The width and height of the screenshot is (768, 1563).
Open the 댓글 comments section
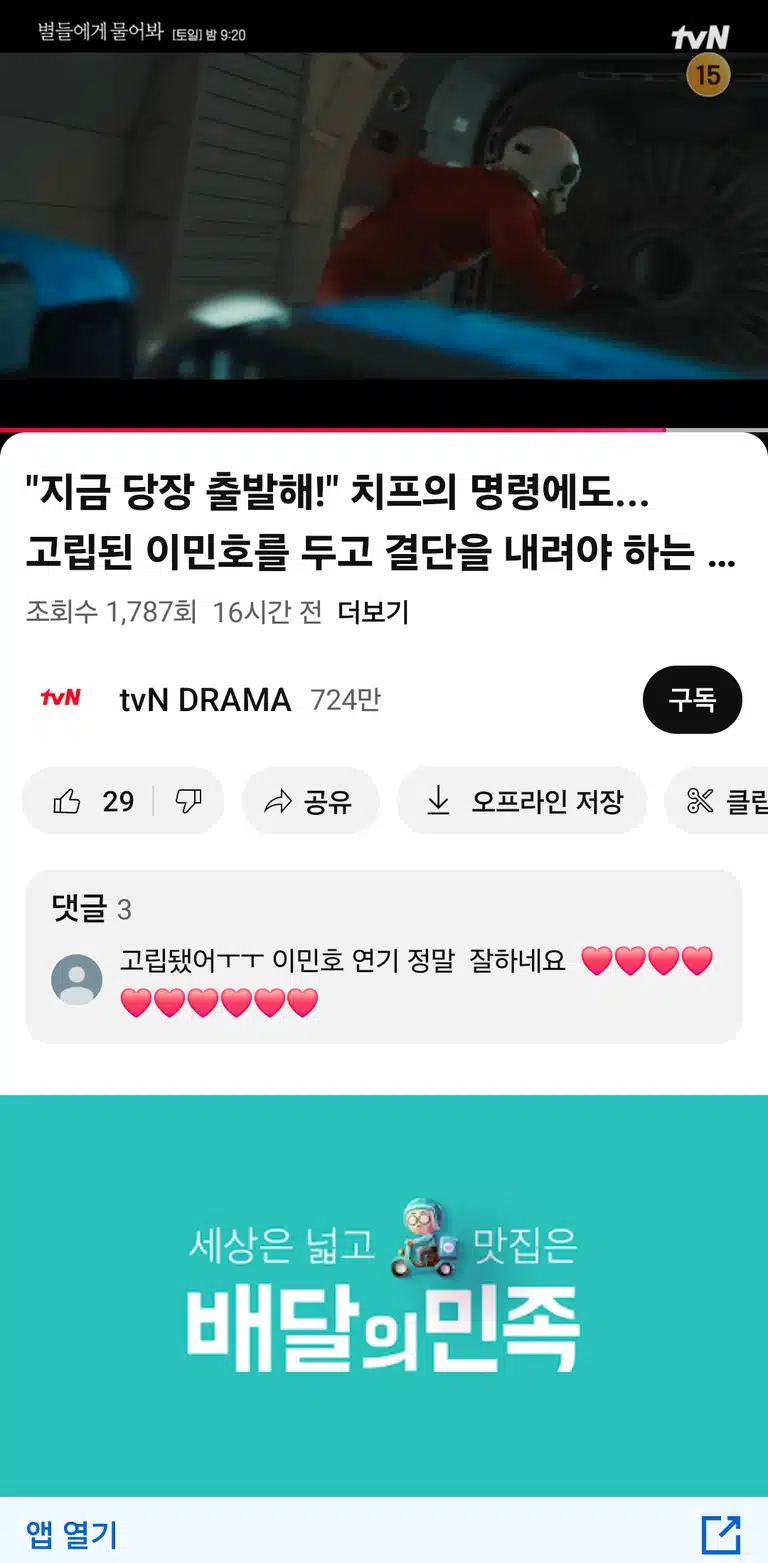[x=384, y=956]
